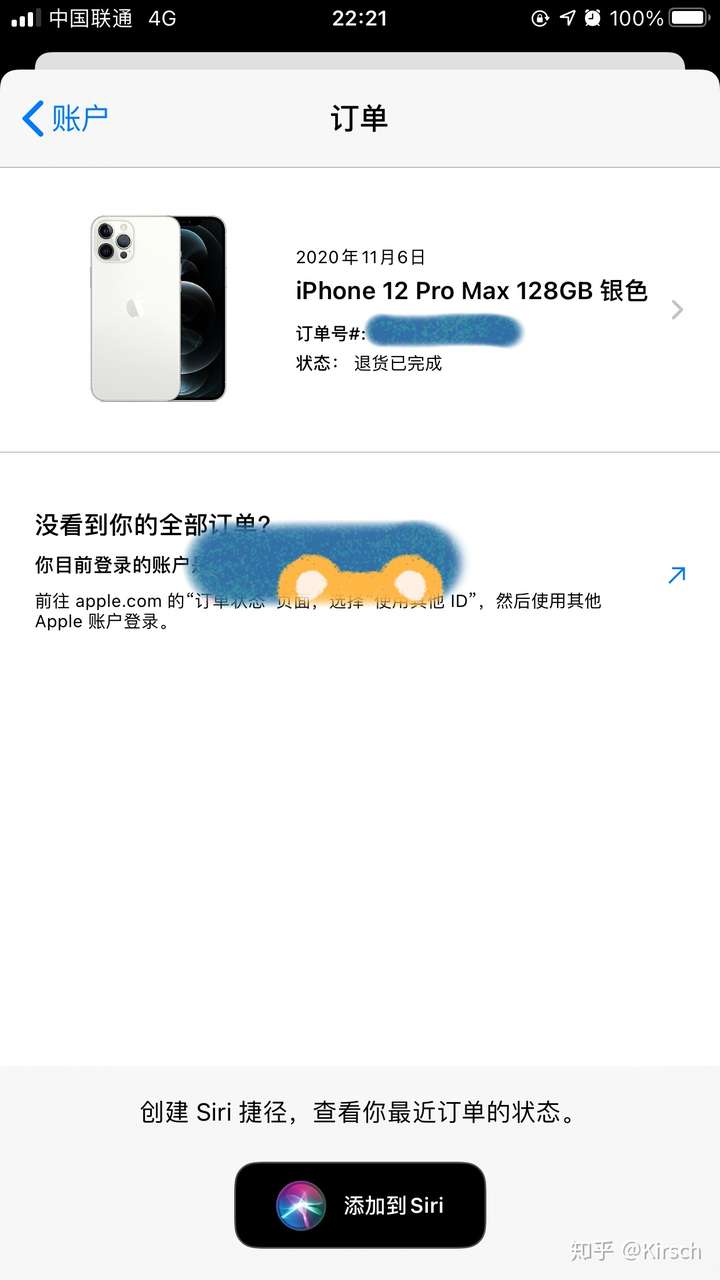Tap 添加到 Siri button
Screen dimensions: 720x1280
tap(360, 1205)
